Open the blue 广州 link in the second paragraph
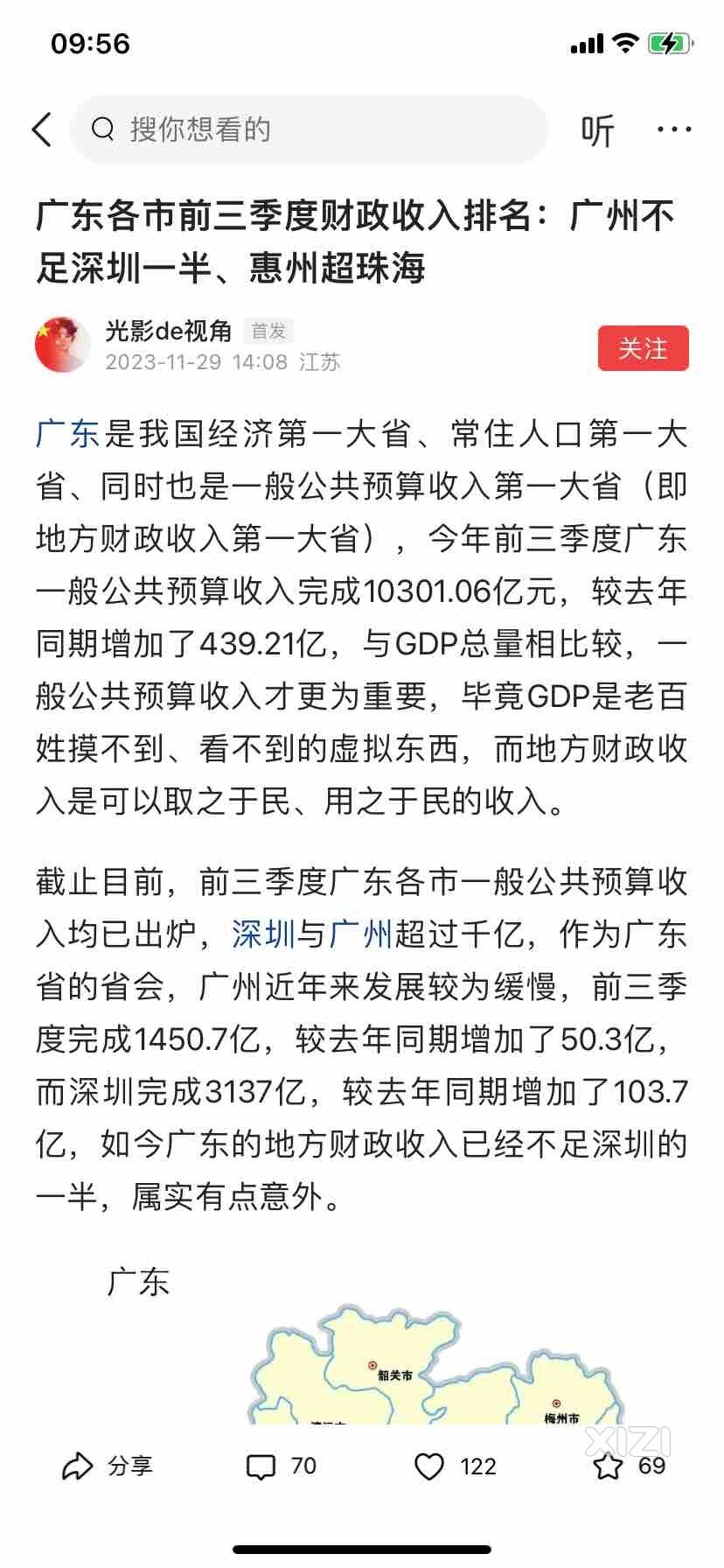 pyautogui.click(x=362, y=934)
